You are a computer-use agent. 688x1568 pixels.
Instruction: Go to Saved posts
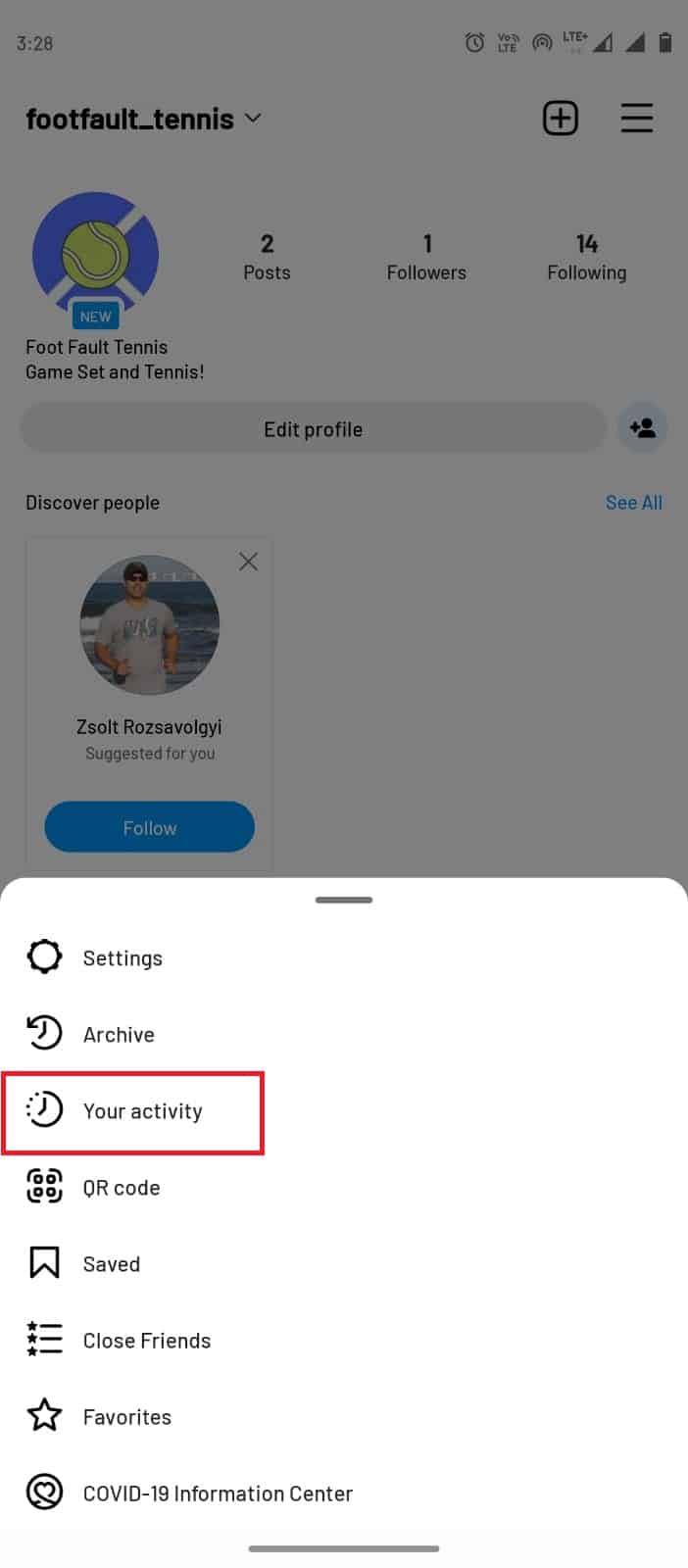pyautogui.click(x=111, y=1263)
